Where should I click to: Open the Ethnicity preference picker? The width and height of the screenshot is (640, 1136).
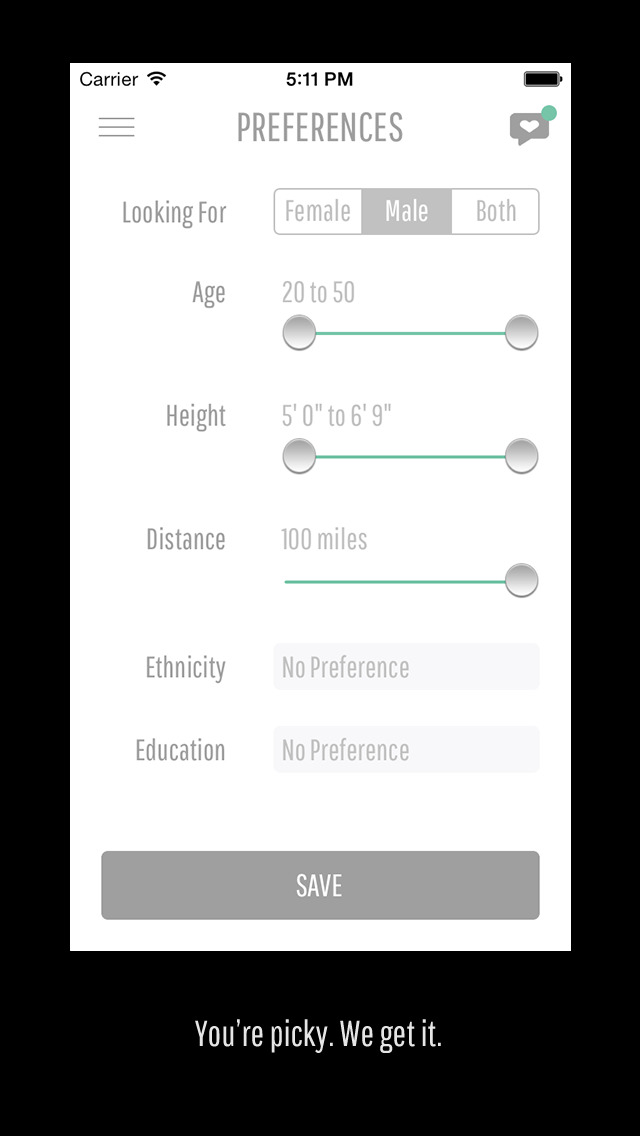(x=406, y=667)
